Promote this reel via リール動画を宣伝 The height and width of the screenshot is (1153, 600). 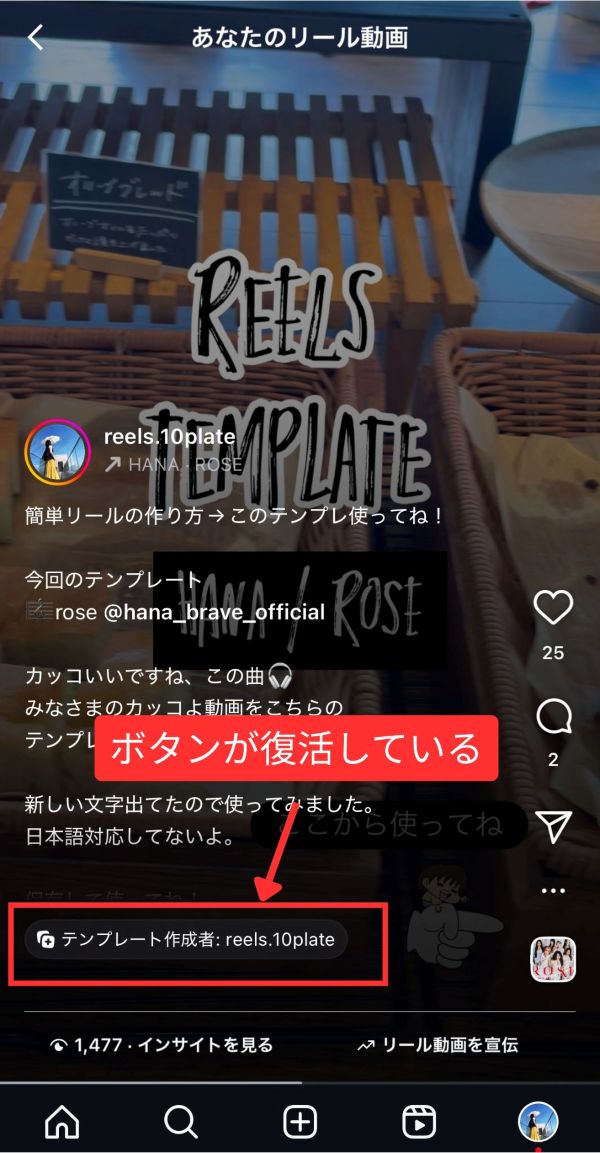437,1045
